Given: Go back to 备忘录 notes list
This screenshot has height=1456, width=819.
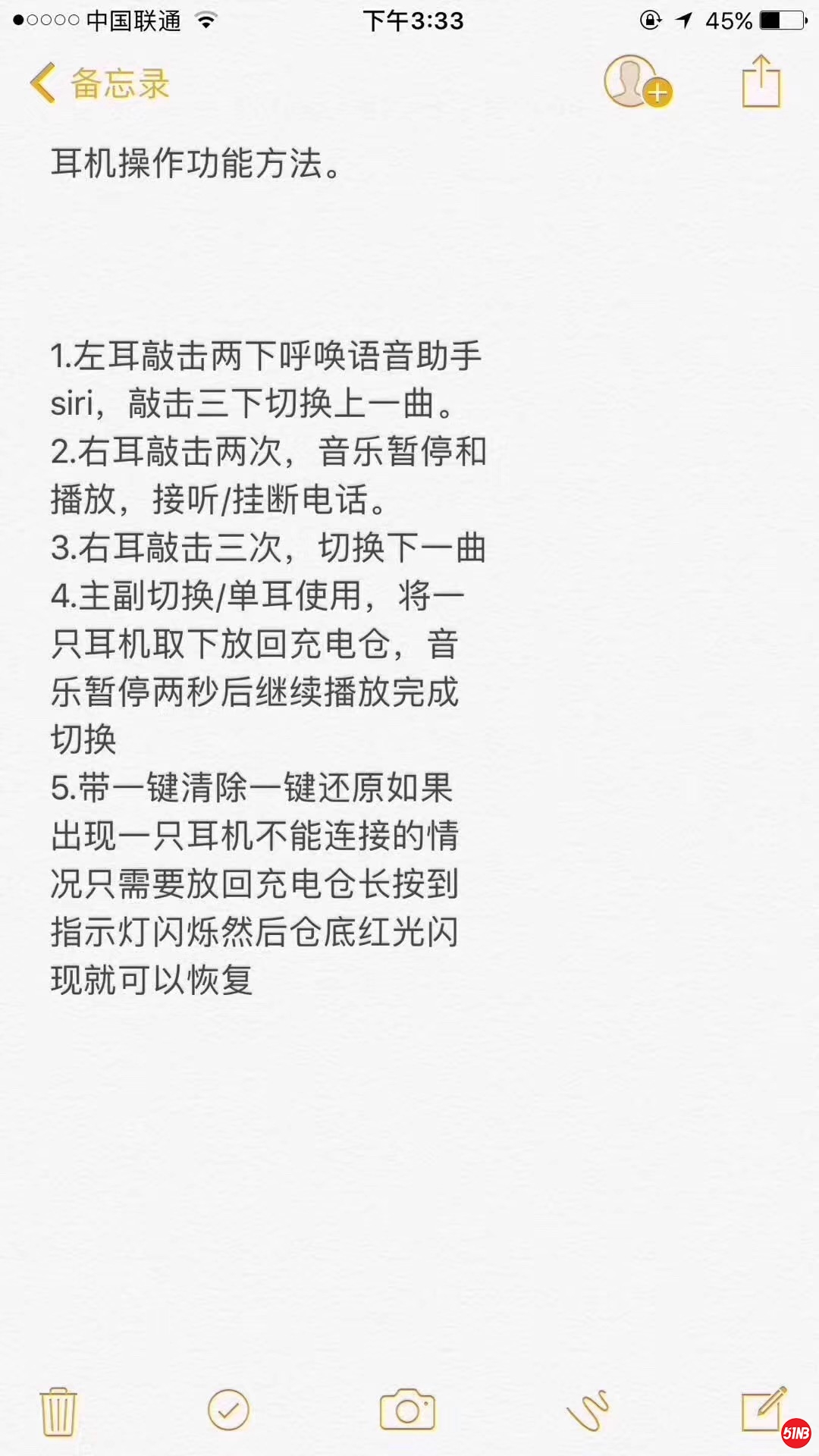Looking at the screenshot, I should (x=99, y=83).
